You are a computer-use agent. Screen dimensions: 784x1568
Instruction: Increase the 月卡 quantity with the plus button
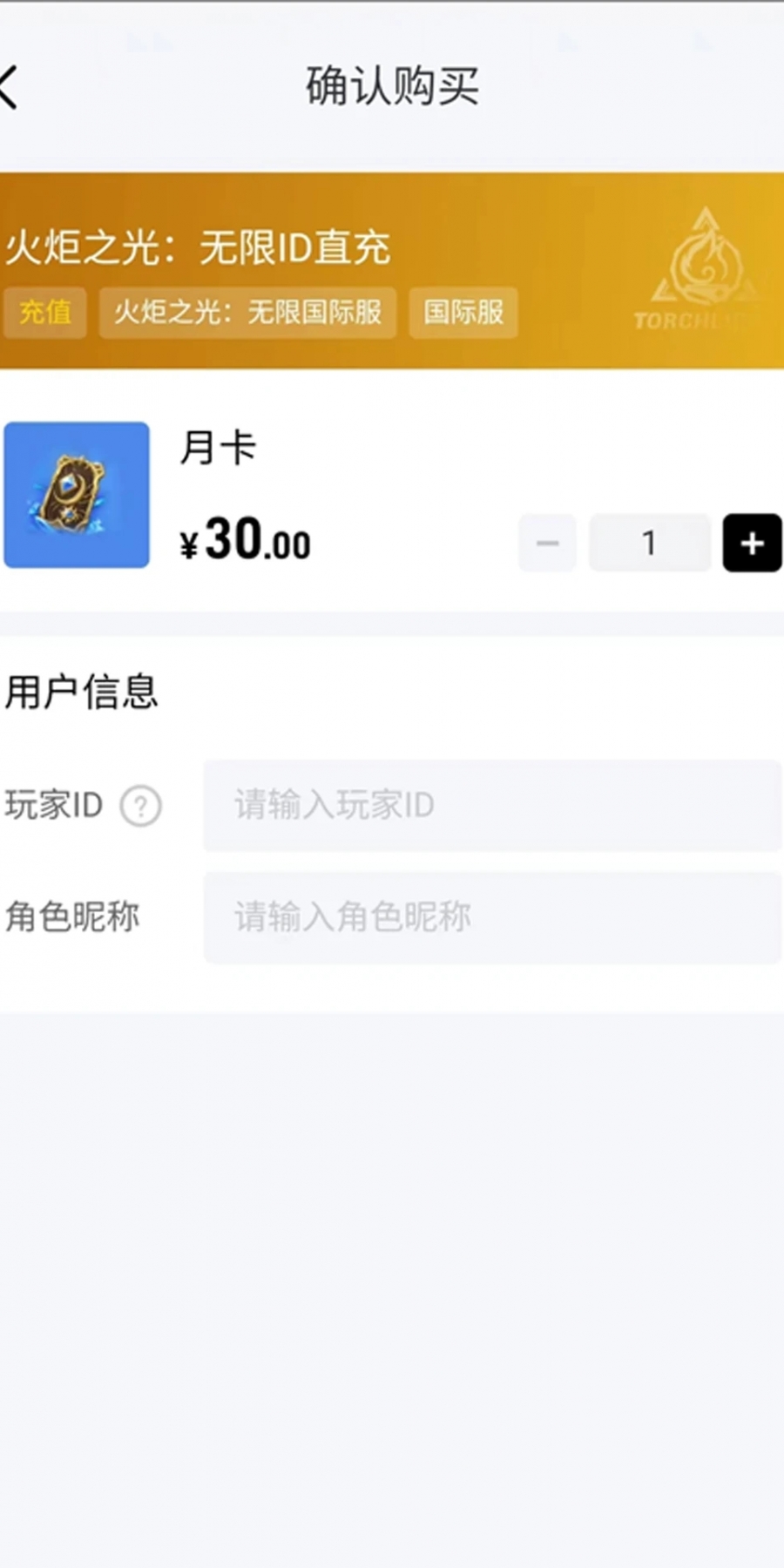coord(752,543)
